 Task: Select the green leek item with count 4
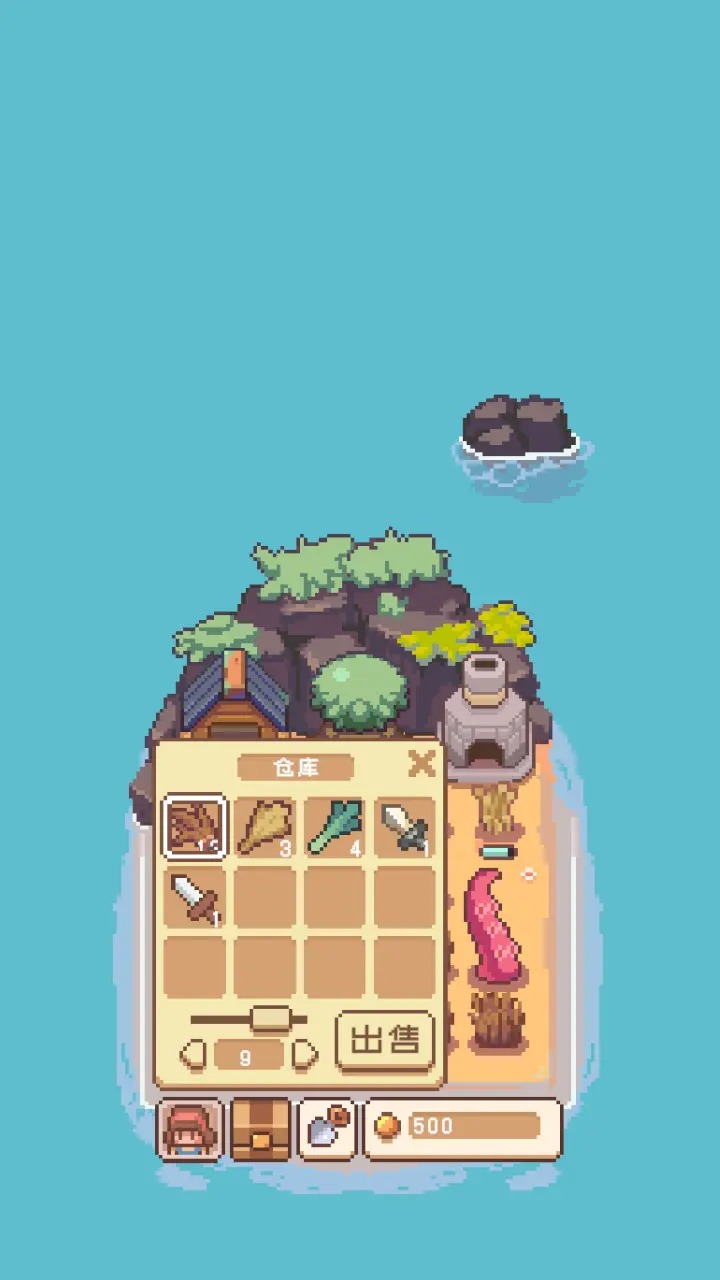(335, 827)
